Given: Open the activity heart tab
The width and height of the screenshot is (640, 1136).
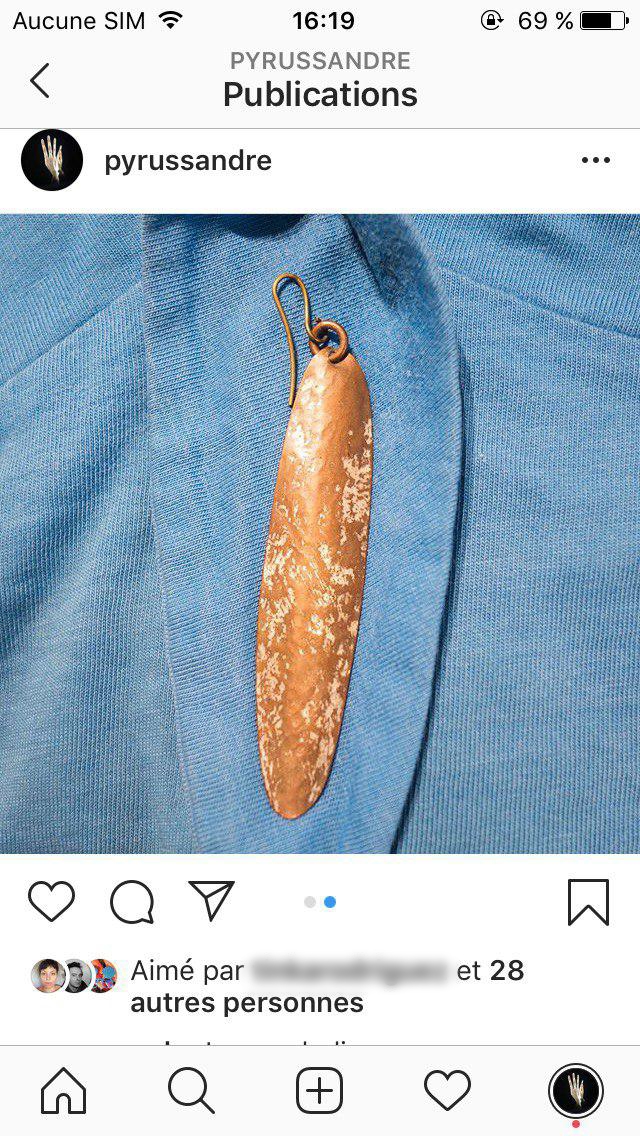Looking at the screenshot, I should (447, 1090).
